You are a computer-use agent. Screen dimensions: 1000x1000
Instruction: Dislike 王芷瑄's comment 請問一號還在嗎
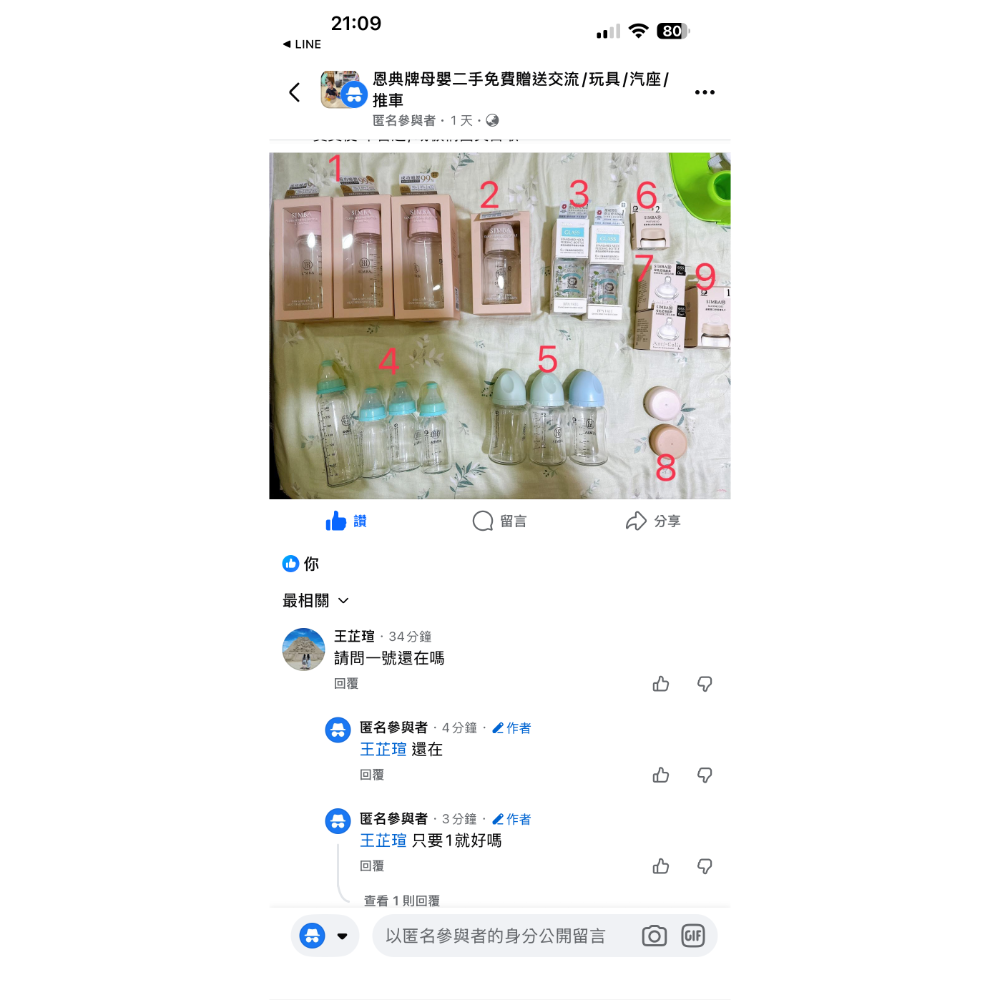[705, 684]
